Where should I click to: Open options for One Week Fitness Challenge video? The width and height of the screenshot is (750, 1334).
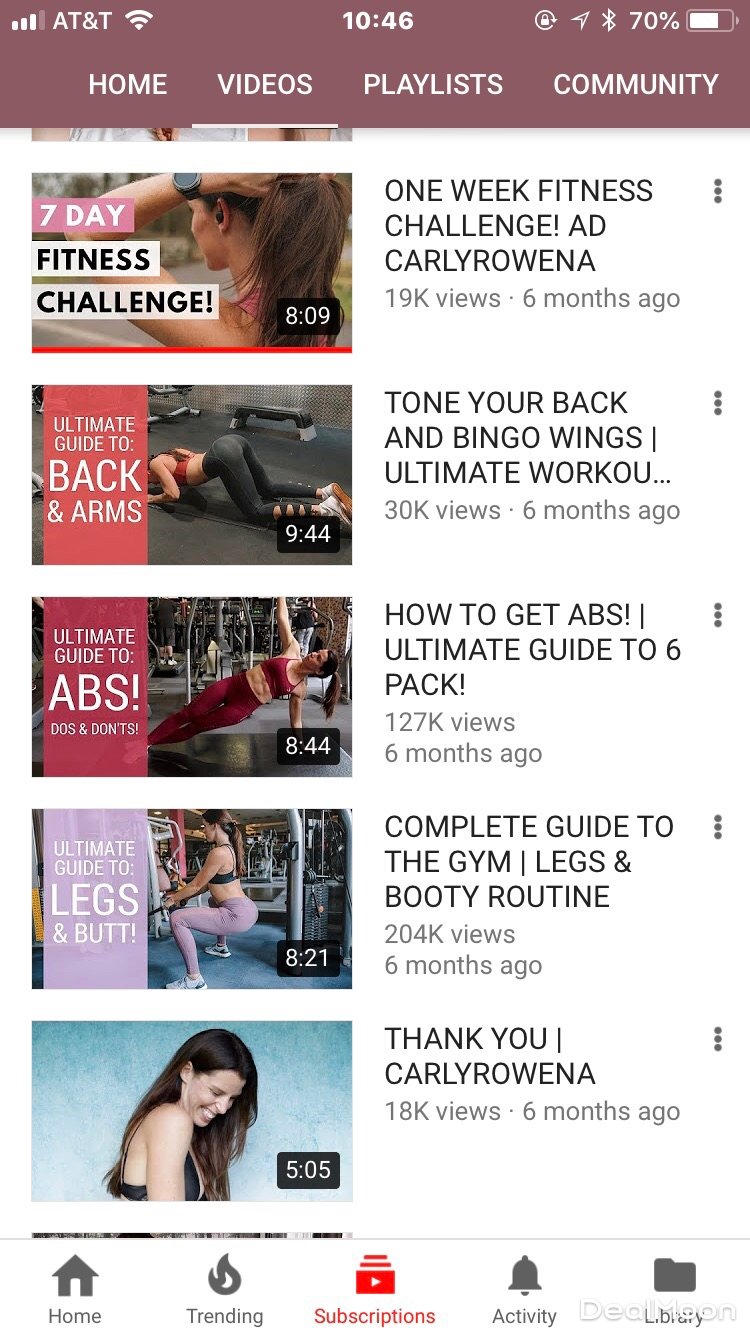tap(717, 192)
